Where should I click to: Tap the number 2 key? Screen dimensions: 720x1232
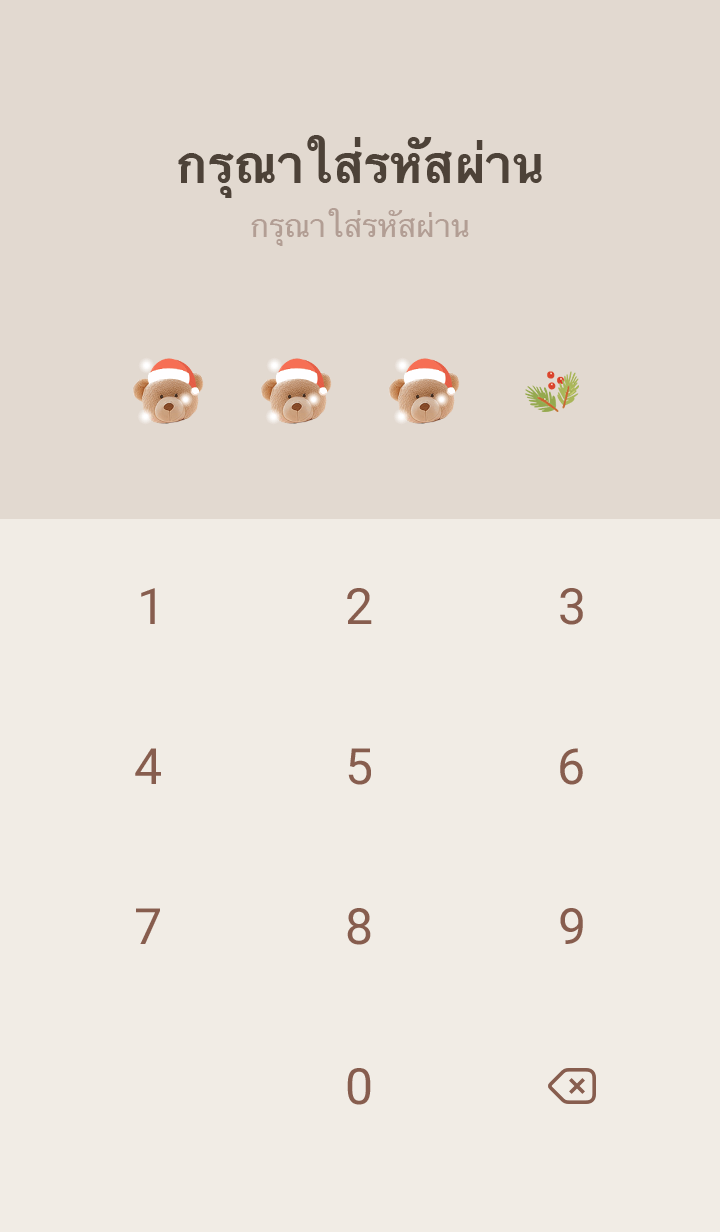coord(359,607)
